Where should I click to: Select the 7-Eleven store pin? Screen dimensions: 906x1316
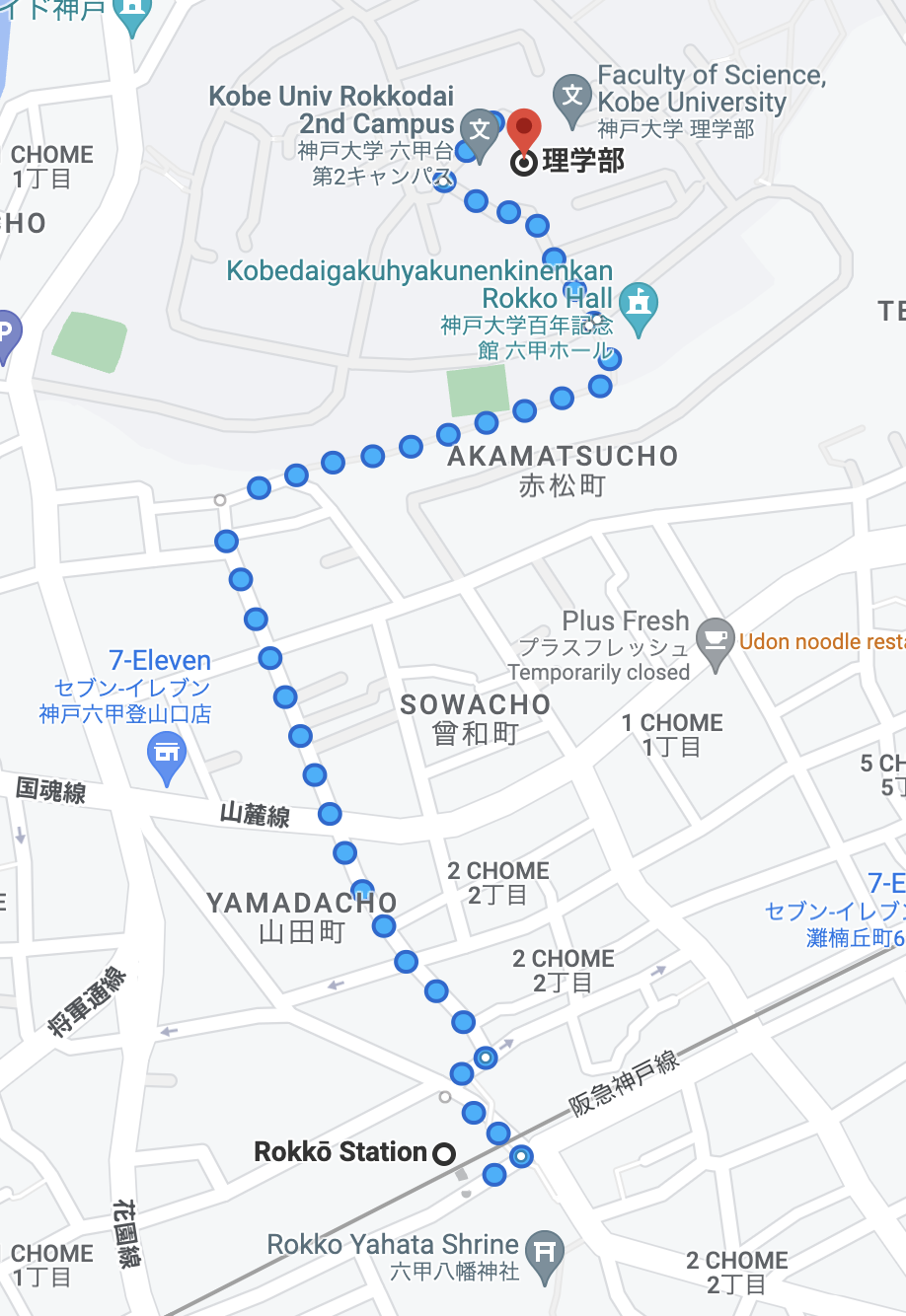167,756
